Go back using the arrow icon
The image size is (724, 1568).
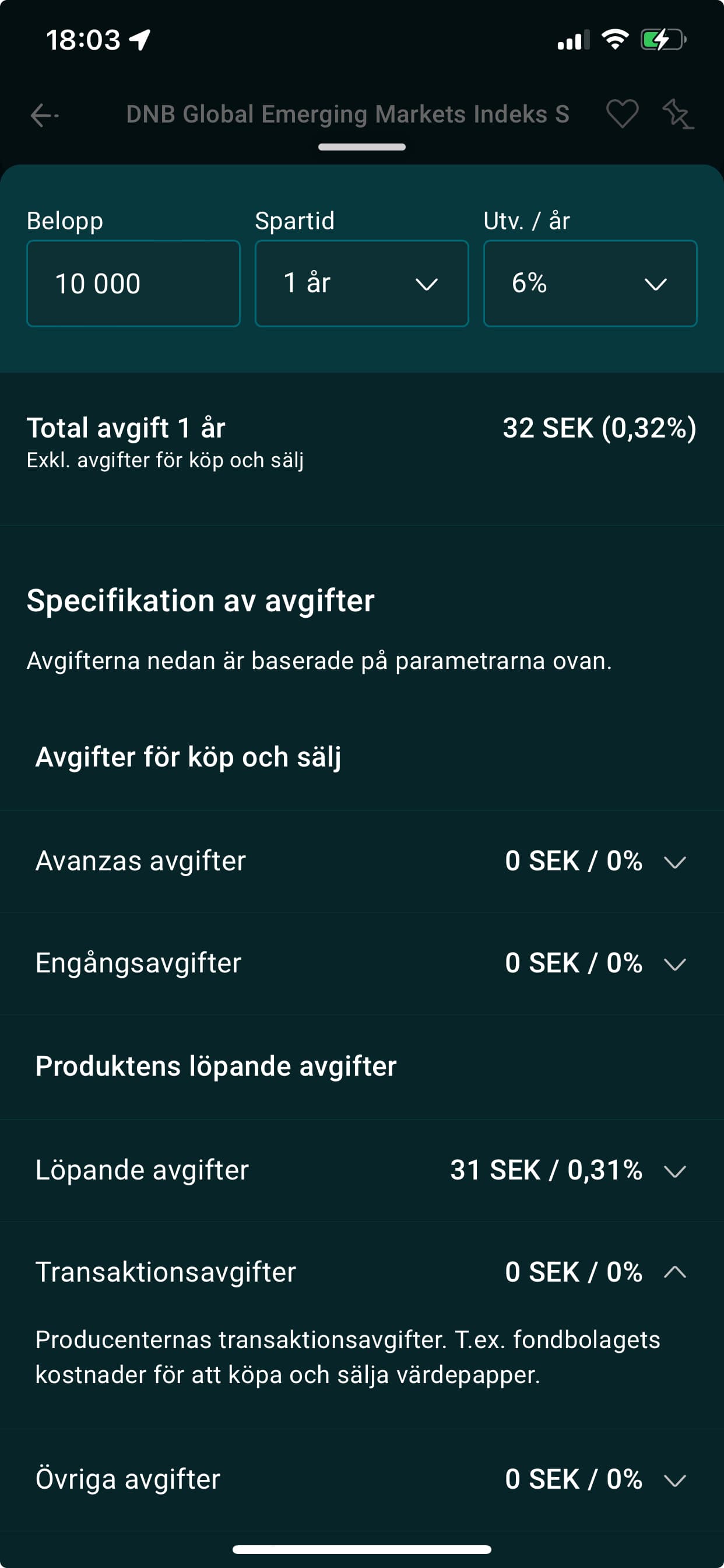tap(44, 114)
